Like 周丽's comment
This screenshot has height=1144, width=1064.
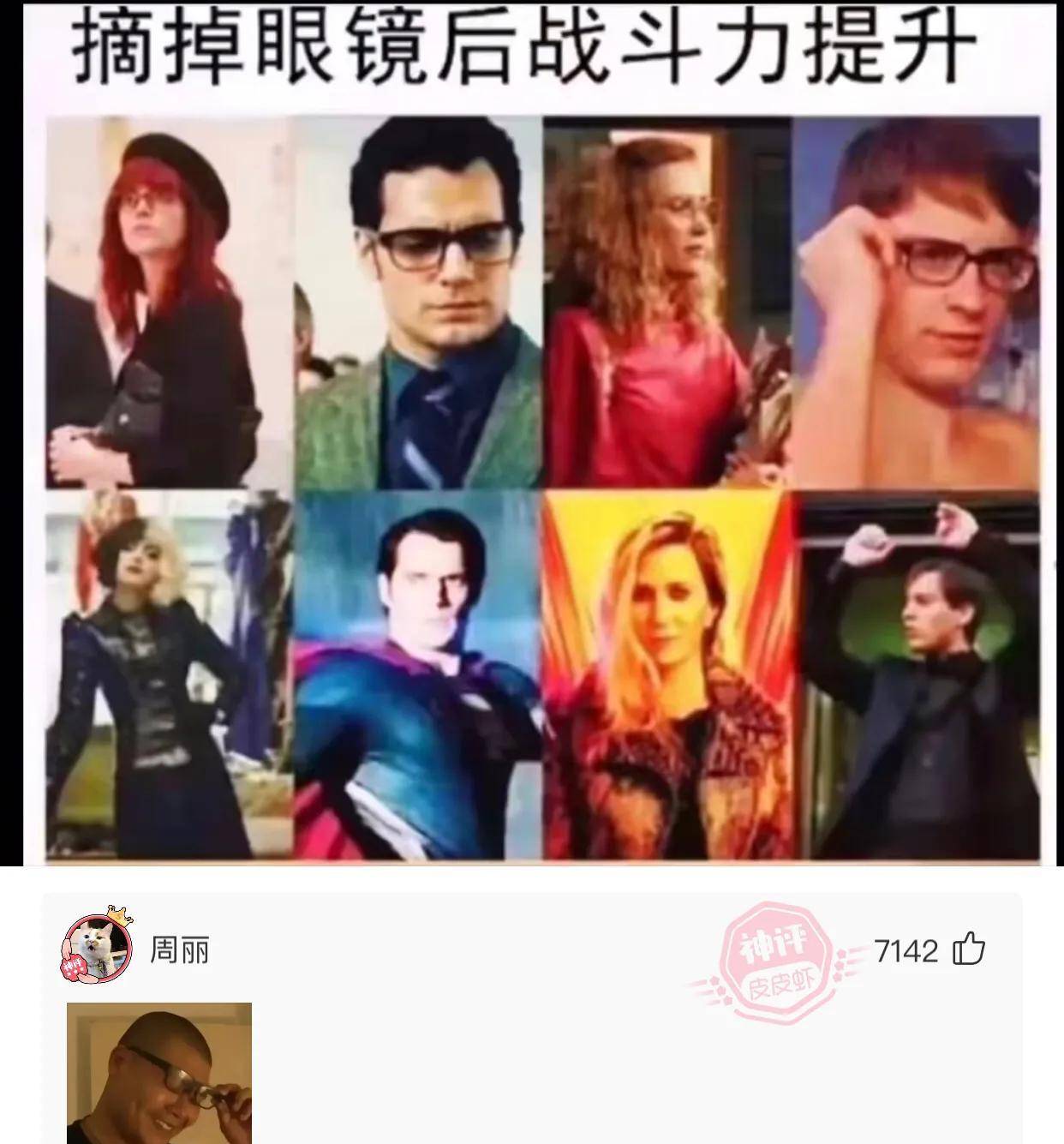click(x=969, y=949)
